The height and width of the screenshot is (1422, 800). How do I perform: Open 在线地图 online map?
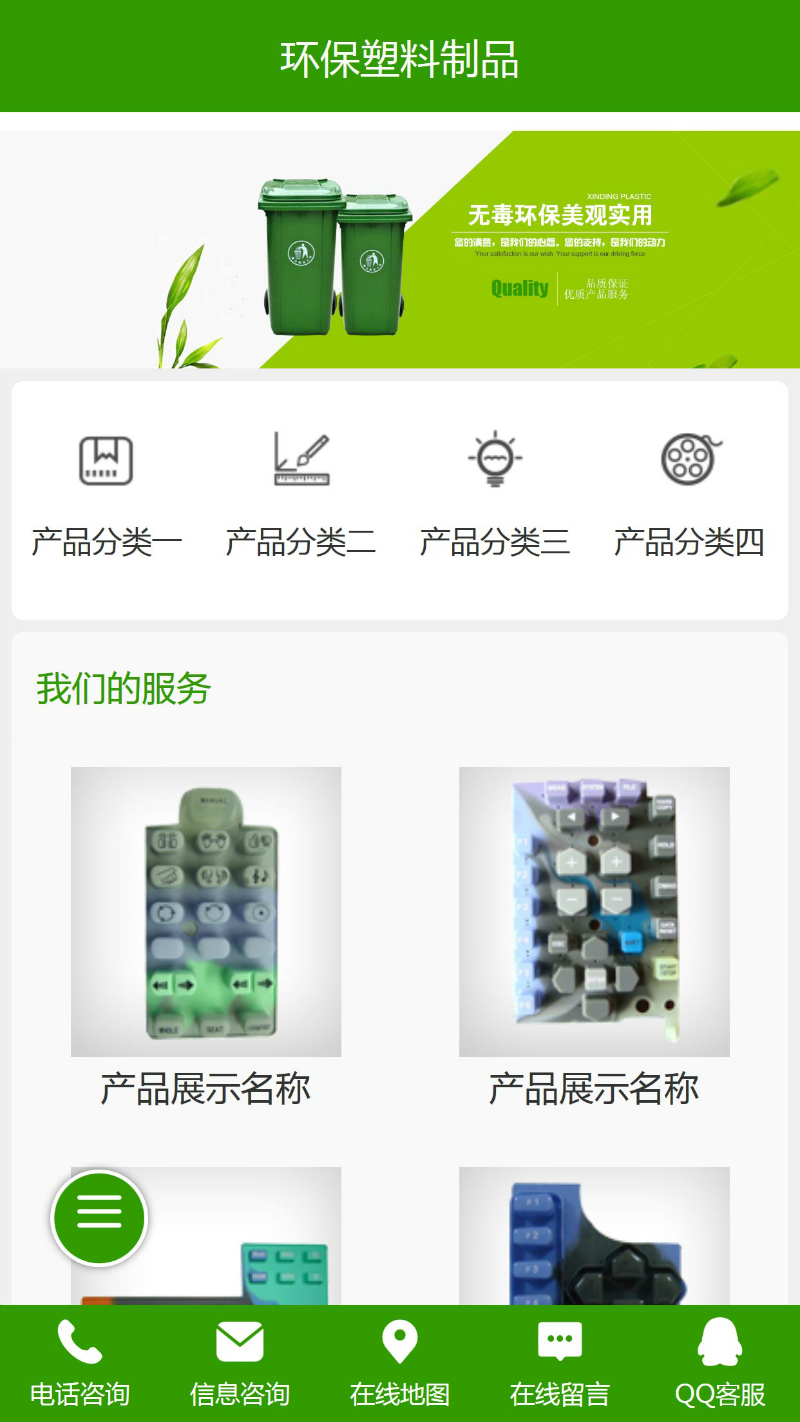click(400, 1364)
